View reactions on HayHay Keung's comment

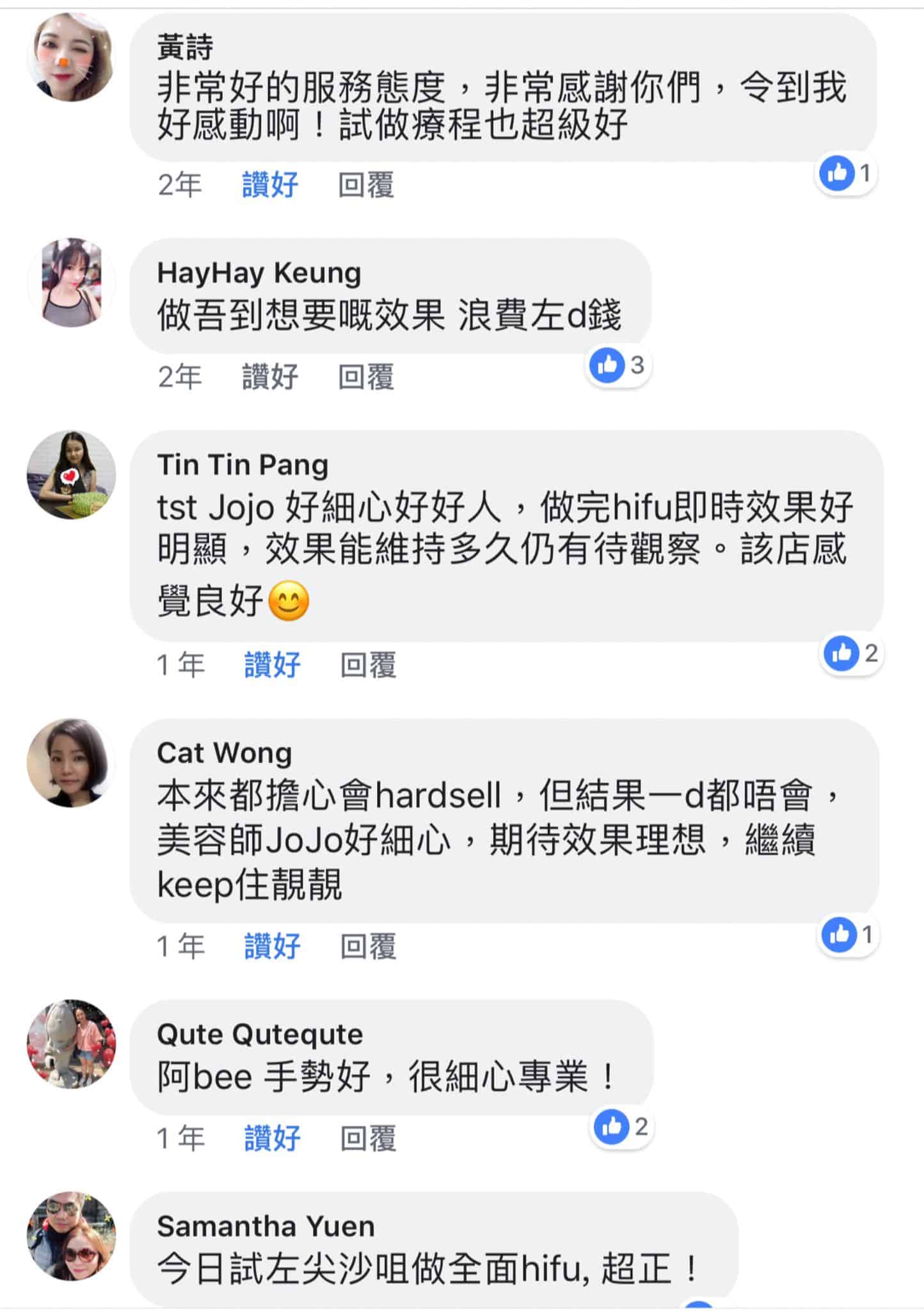pos(617,366)
